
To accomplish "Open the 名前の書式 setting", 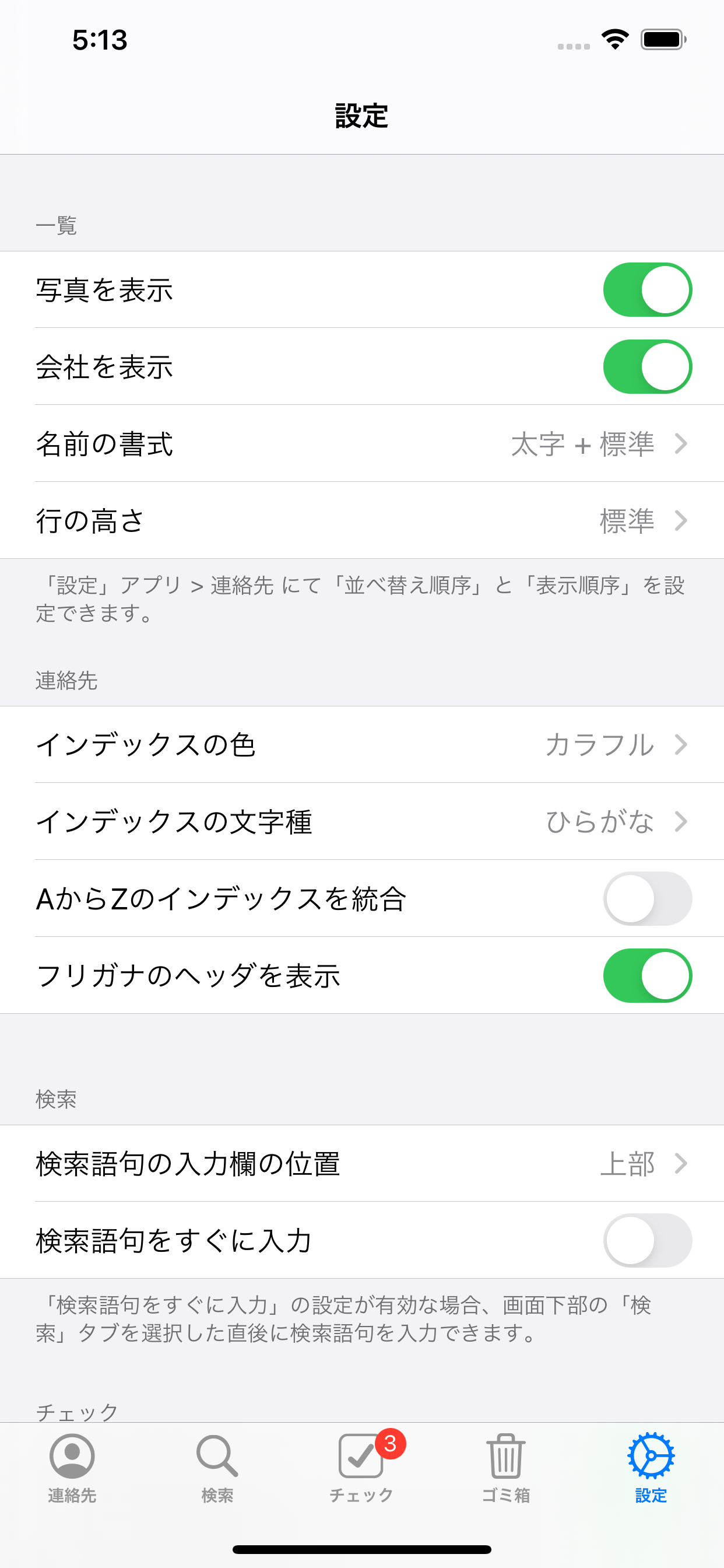I will 362,444.
